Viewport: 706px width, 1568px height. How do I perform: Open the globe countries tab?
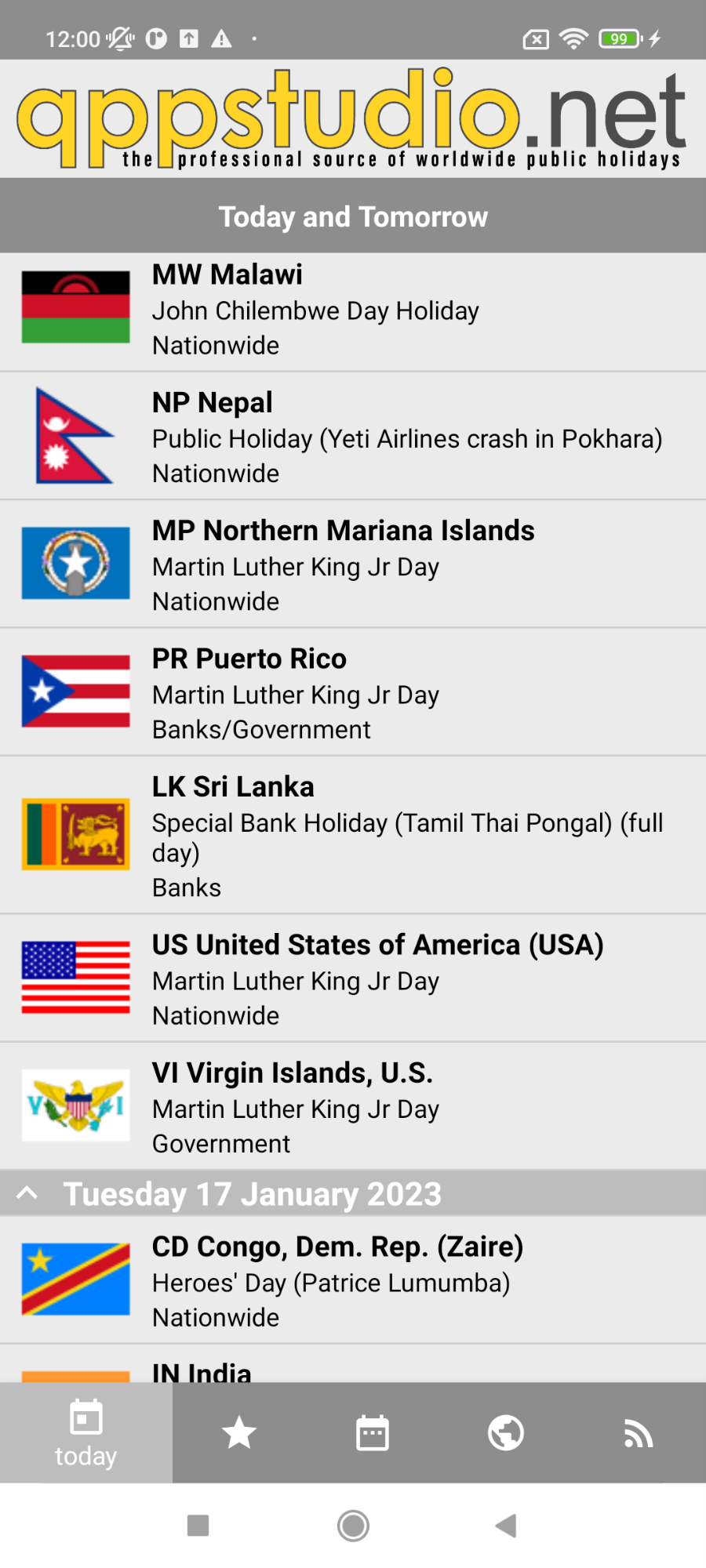[x=506, y=1432]
